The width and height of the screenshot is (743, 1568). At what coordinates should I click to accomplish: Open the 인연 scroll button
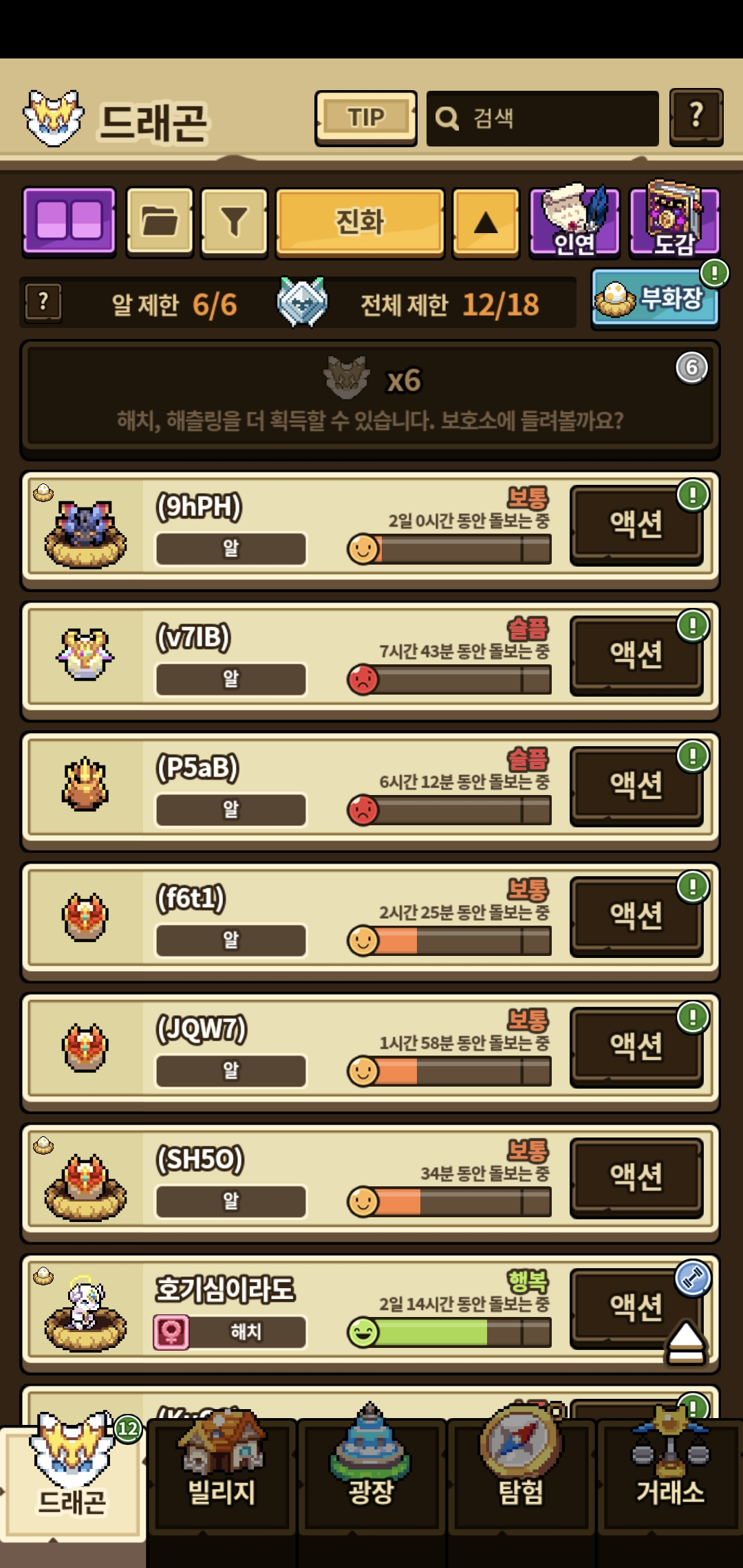coord(574,222)
